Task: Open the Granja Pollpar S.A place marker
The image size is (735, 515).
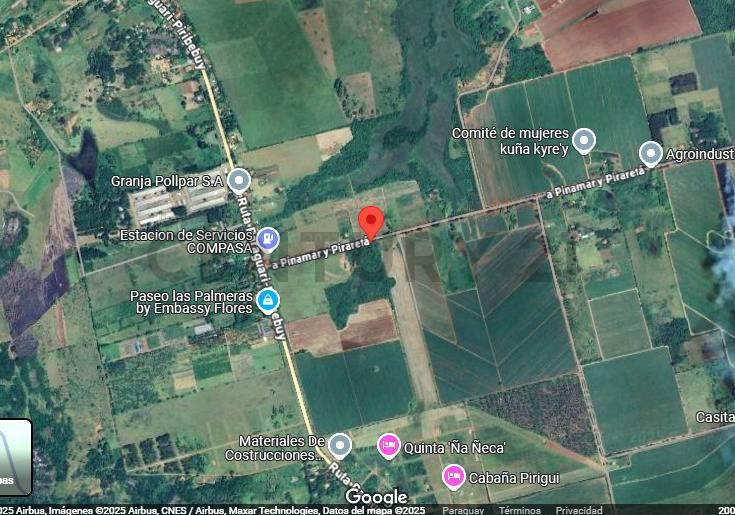Action: coord(238,181)
